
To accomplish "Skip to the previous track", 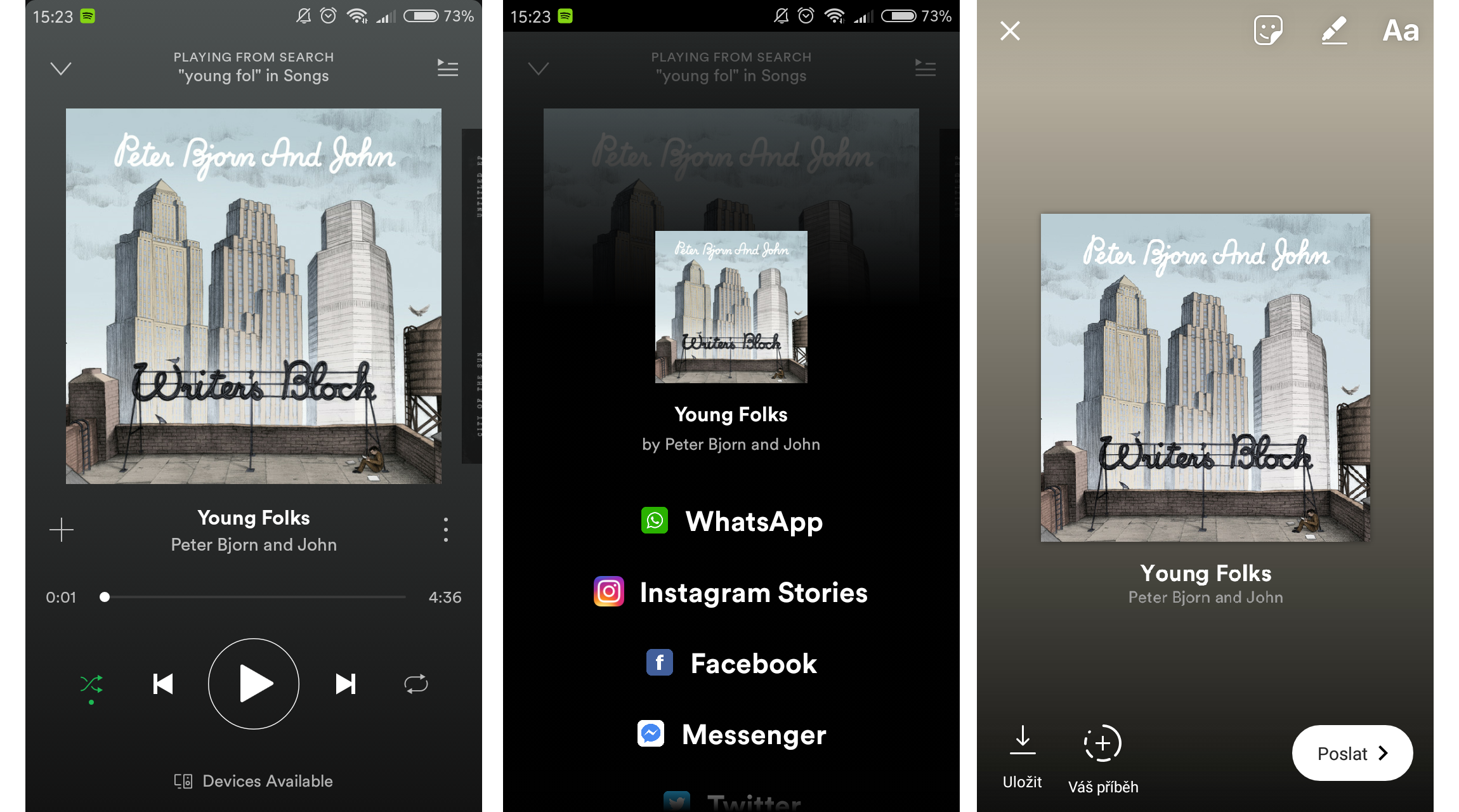I will (x=163, y=684).
